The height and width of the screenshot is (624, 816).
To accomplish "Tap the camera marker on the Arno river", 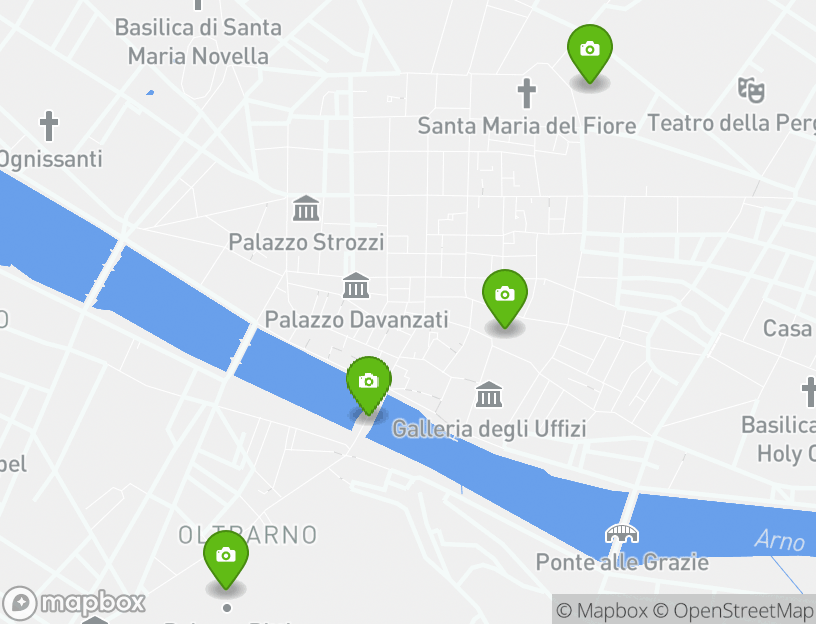I will tap(369, 382).
